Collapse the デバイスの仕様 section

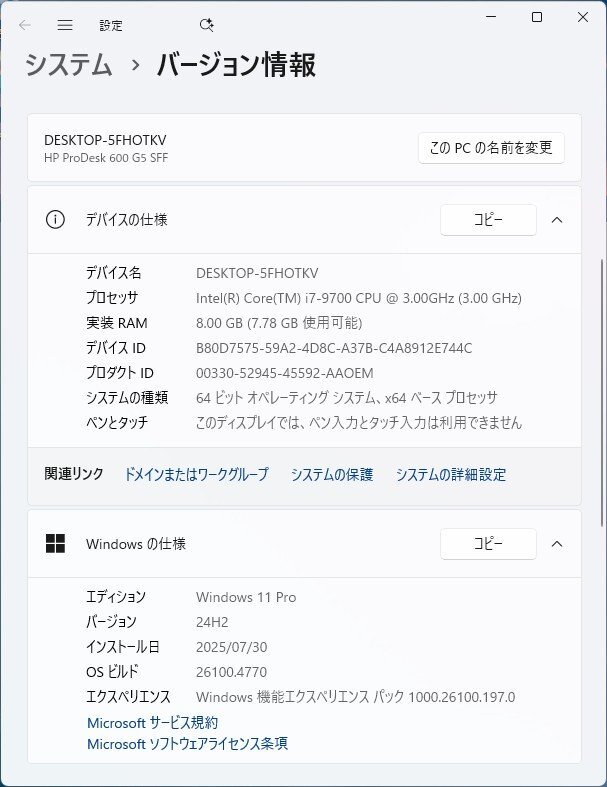(557, 220)
